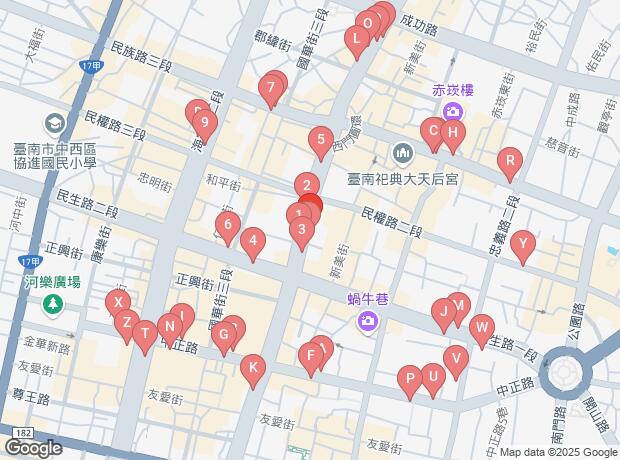Open the 臺南祀典大天后宮 landmark icon
This screenshot has width=620, height=460.
point(404,153)
